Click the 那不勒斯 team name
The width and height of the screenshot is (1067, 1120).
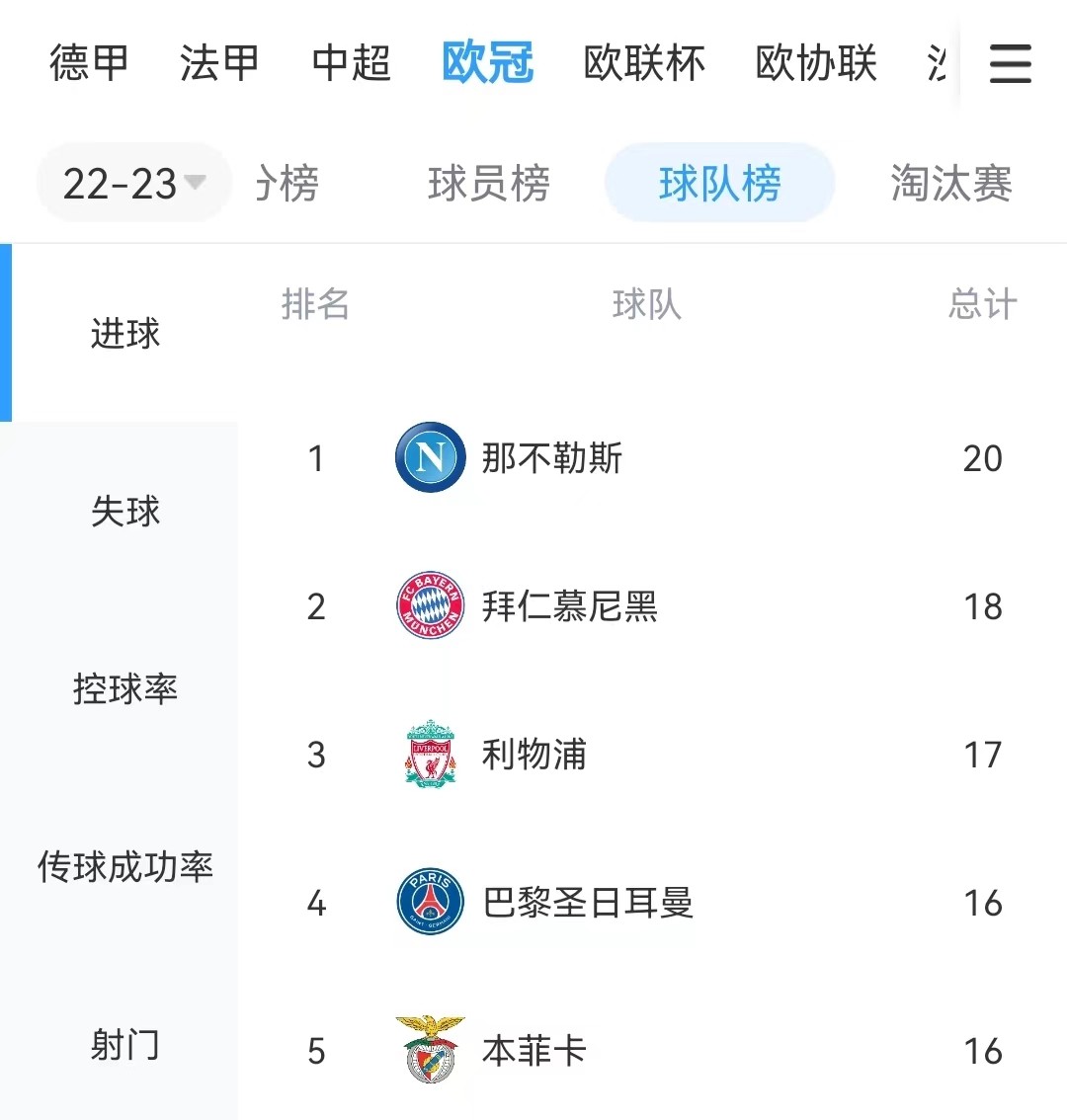coord(550,458)
